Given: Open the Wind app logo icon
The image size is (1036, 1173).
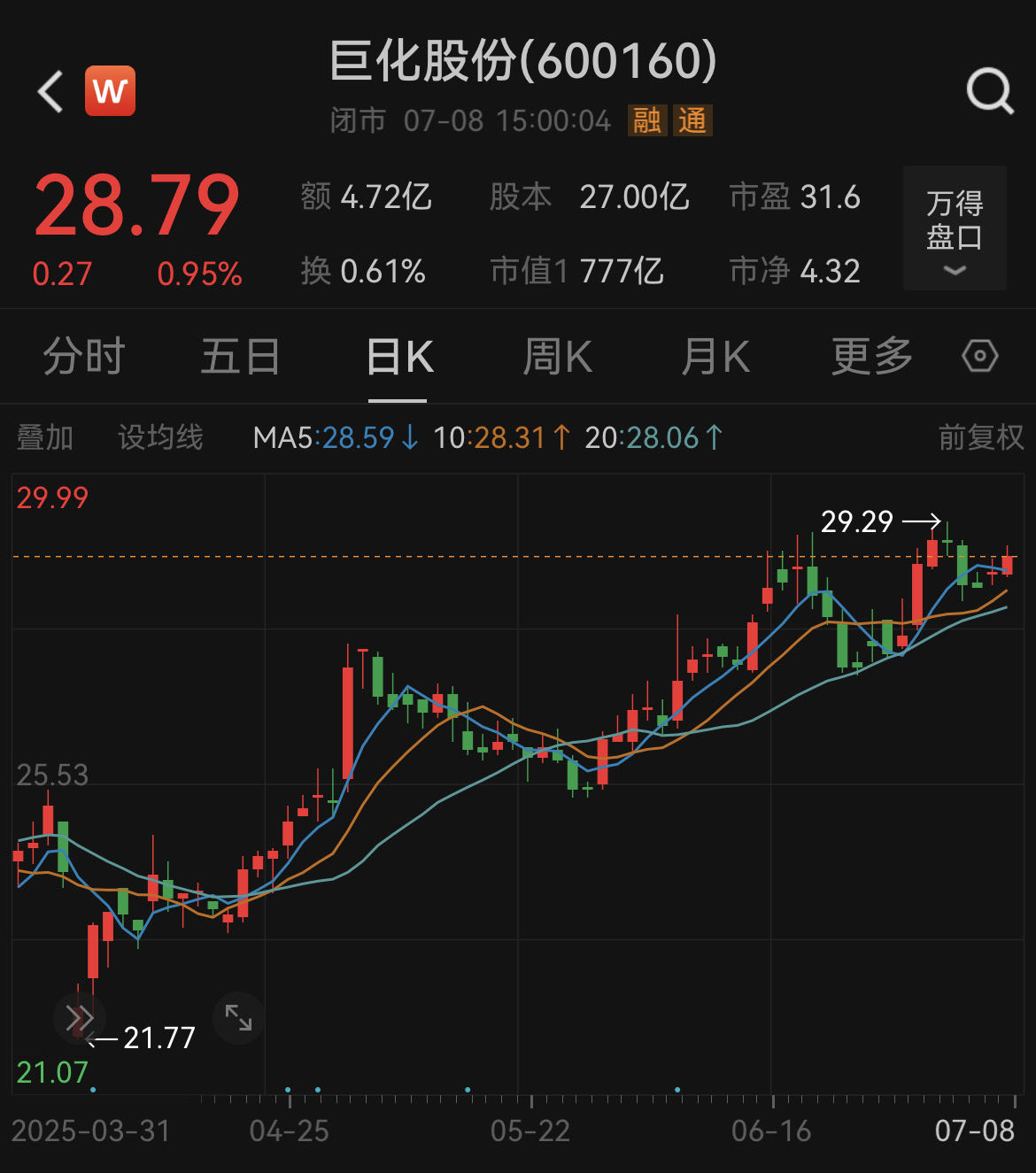Looking at the screenshot, I should 109,90.
